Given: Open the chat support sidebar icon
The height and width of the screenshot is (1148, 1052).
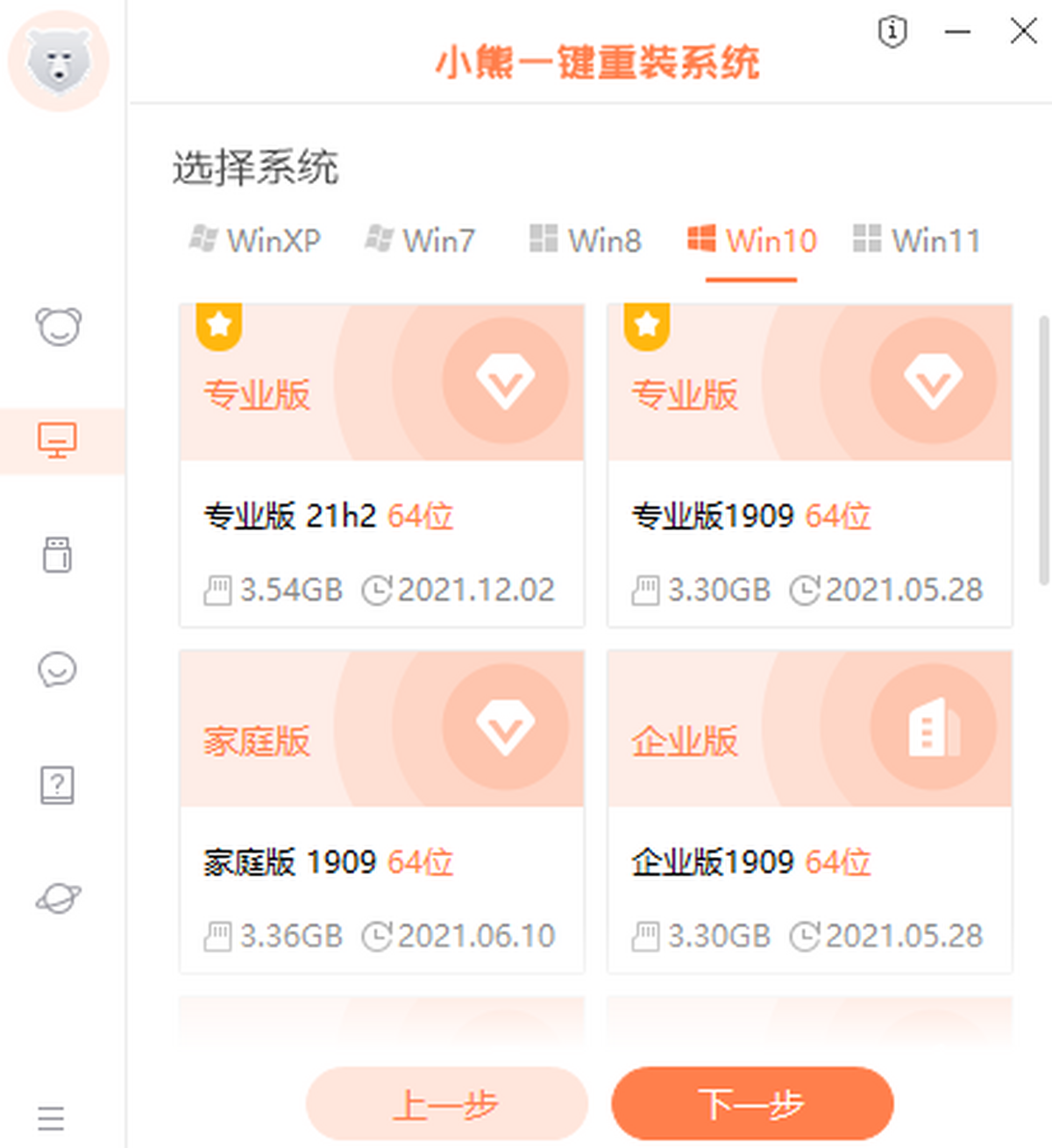Looking at the screenshot, I should tap(58, 670).
